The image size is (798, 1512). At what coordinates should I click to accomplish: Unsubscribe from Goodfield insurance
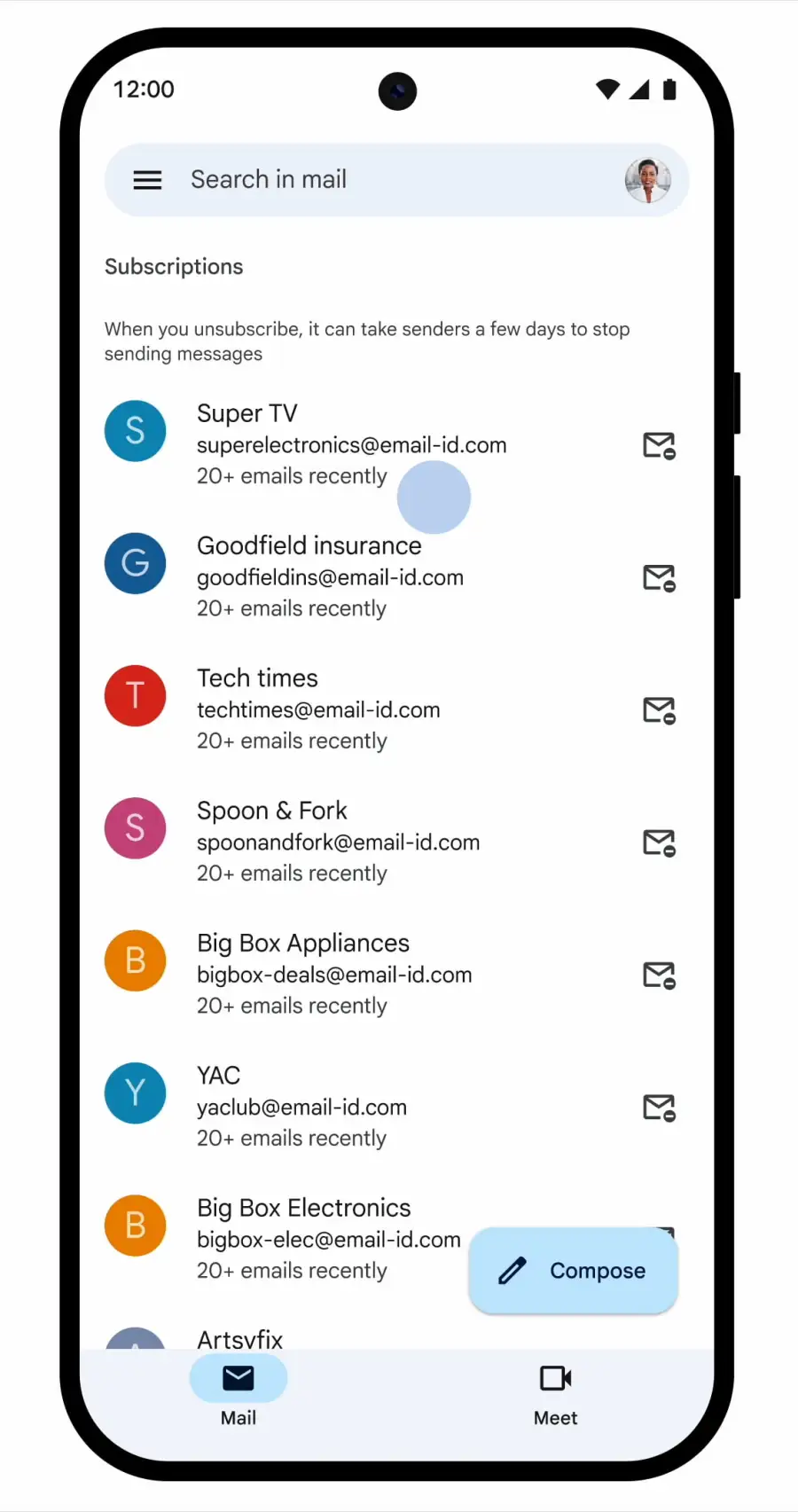tap(659, 578)
